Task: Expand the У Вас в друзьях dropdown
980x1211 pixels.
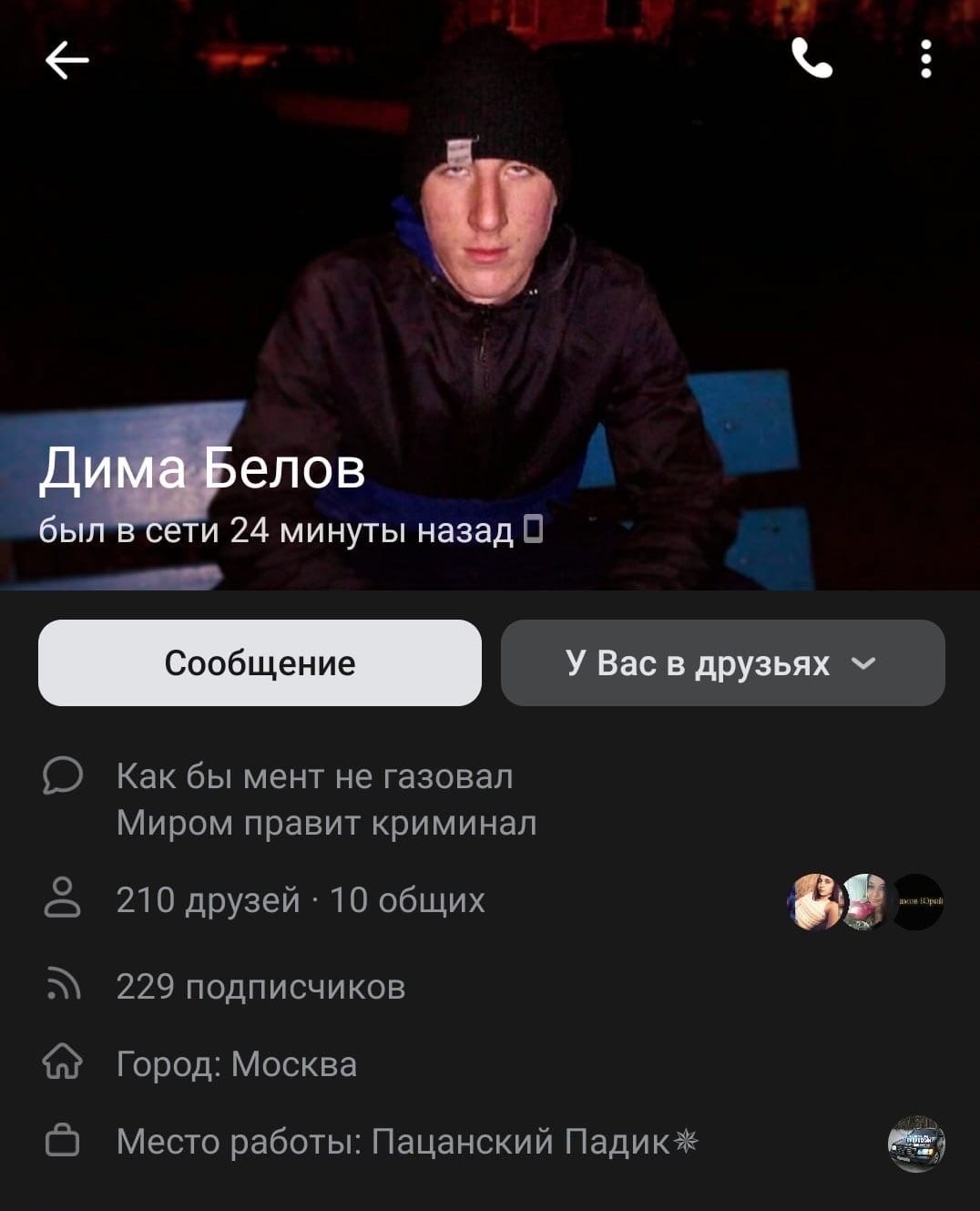Action: (x=722, y=662)
